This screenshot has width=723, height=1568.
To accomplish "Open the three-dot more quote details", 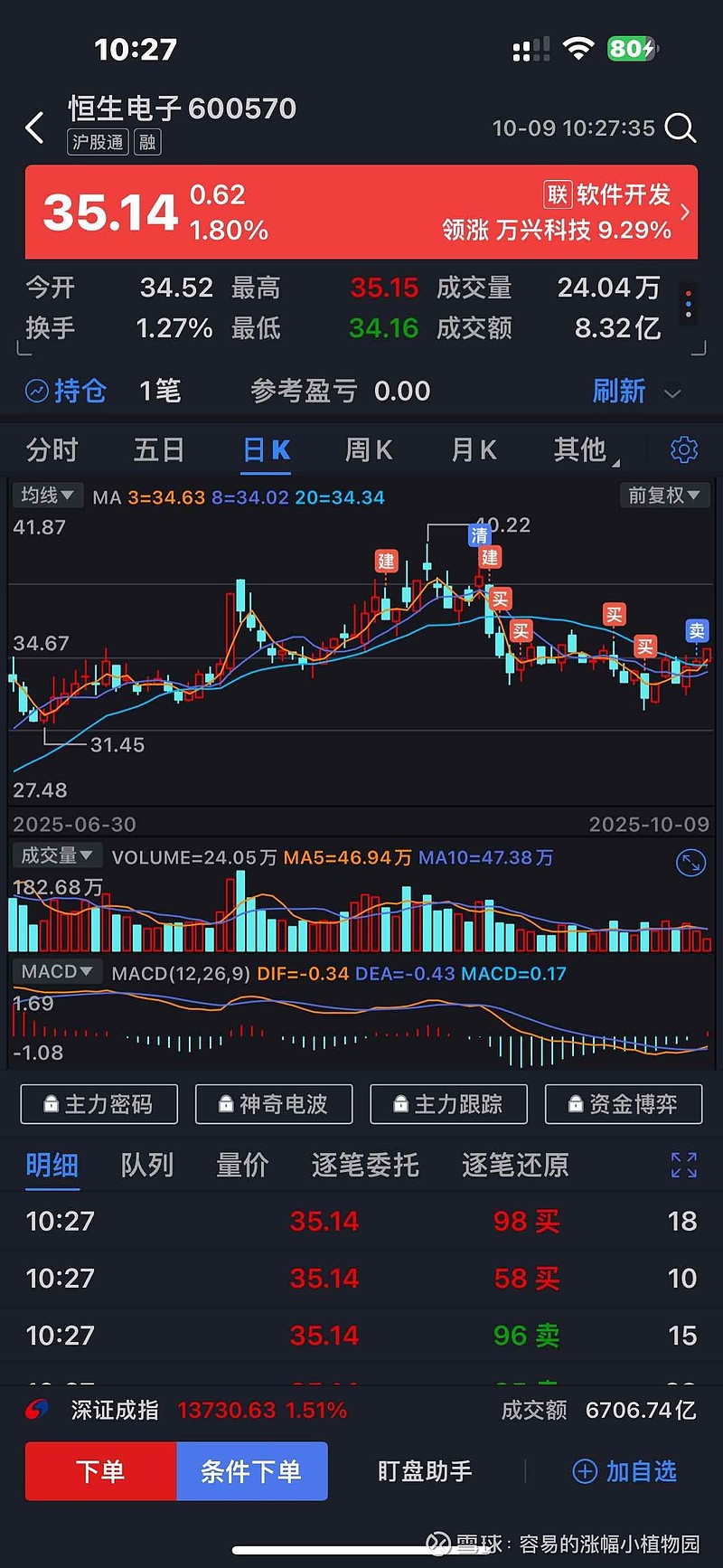I will 689,304.
